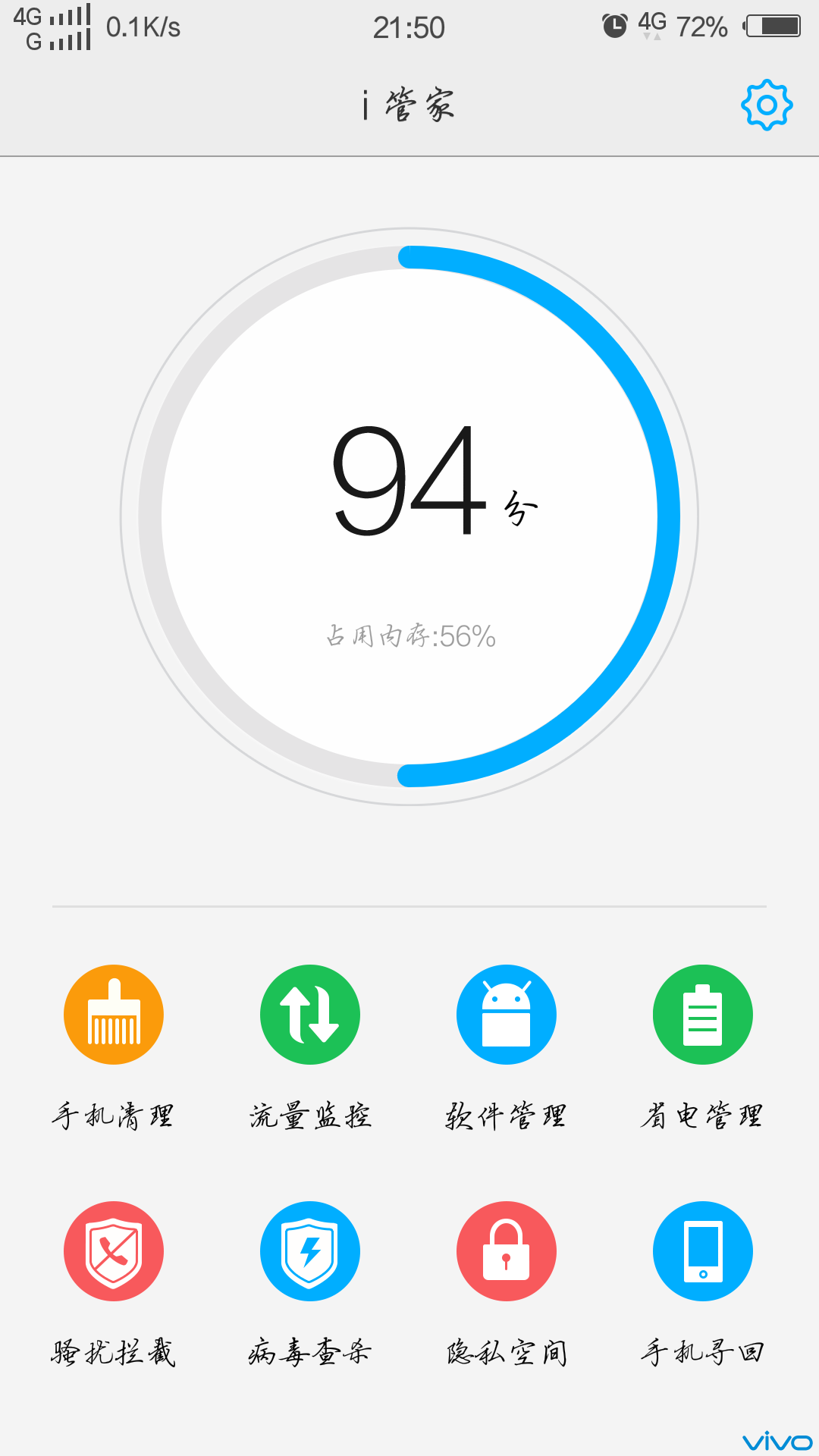
Task: Open the 手机清理 phone cleanup icon
Action: click(x=113, y=1014)
